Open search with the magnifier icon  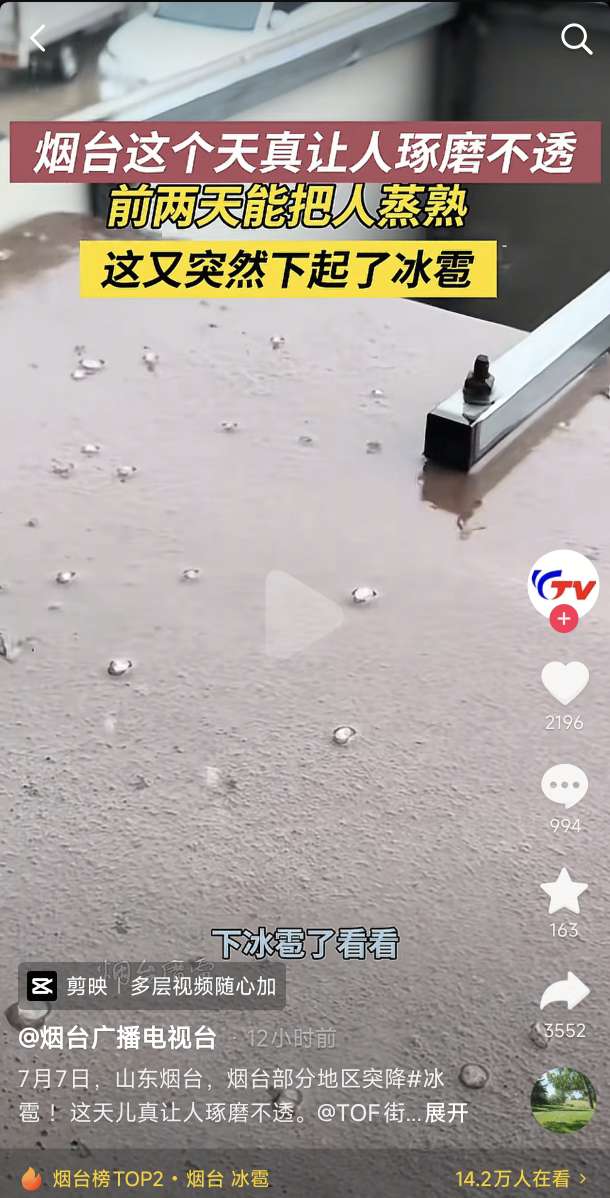click(x=576, y=39)
